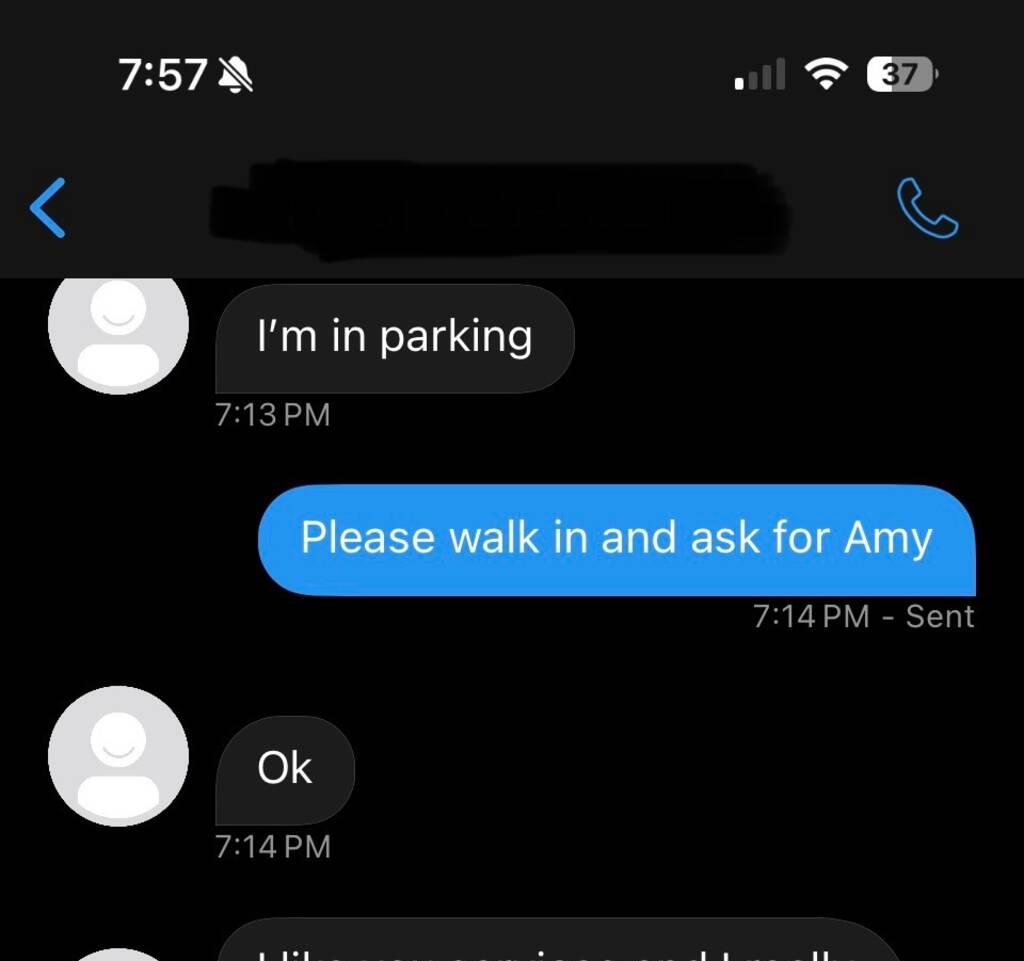Call this contact with the phone icon
Image resolution: width=1024 pixels, height=961 pixels.
927,208
